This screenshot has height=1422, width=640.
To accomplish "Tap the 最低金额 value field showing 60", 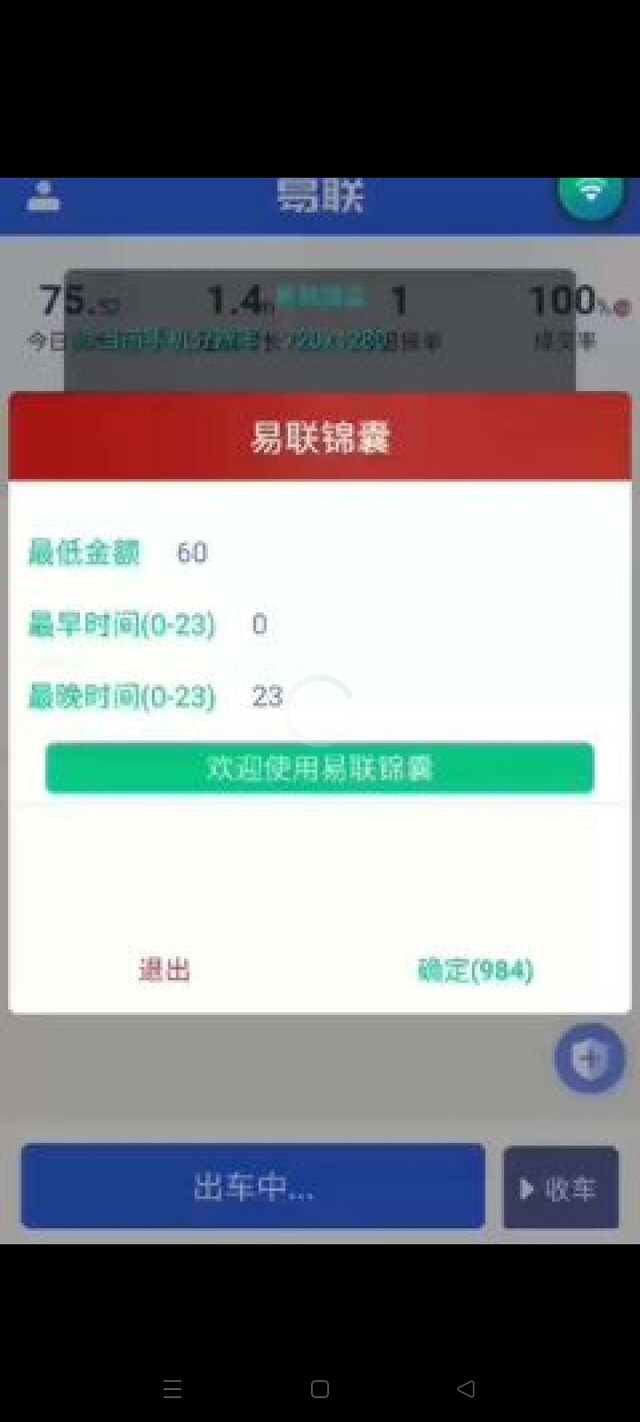I will (x=192, y=553).
